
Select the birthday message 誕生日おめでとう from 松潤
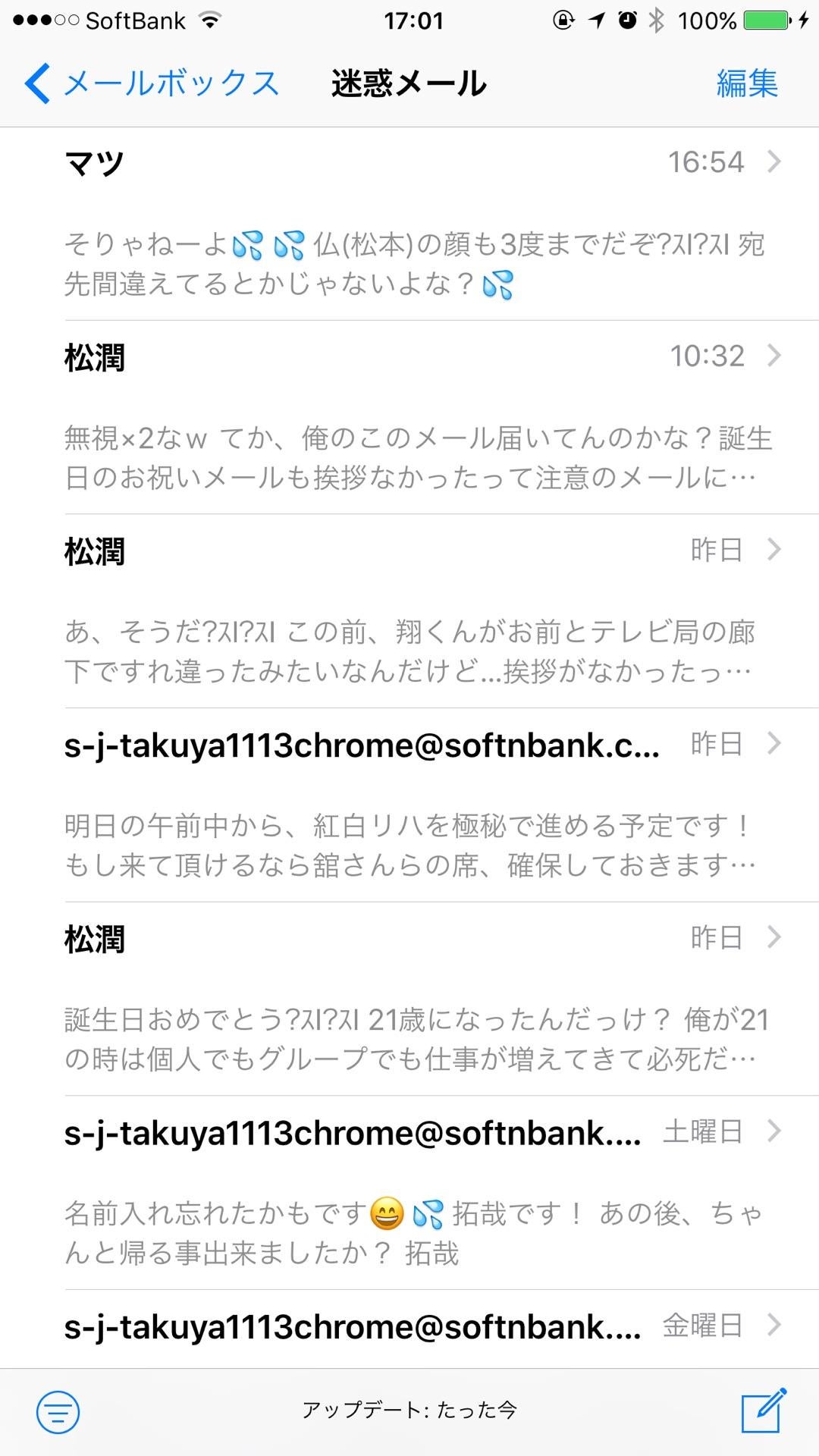tap(409, 993)
